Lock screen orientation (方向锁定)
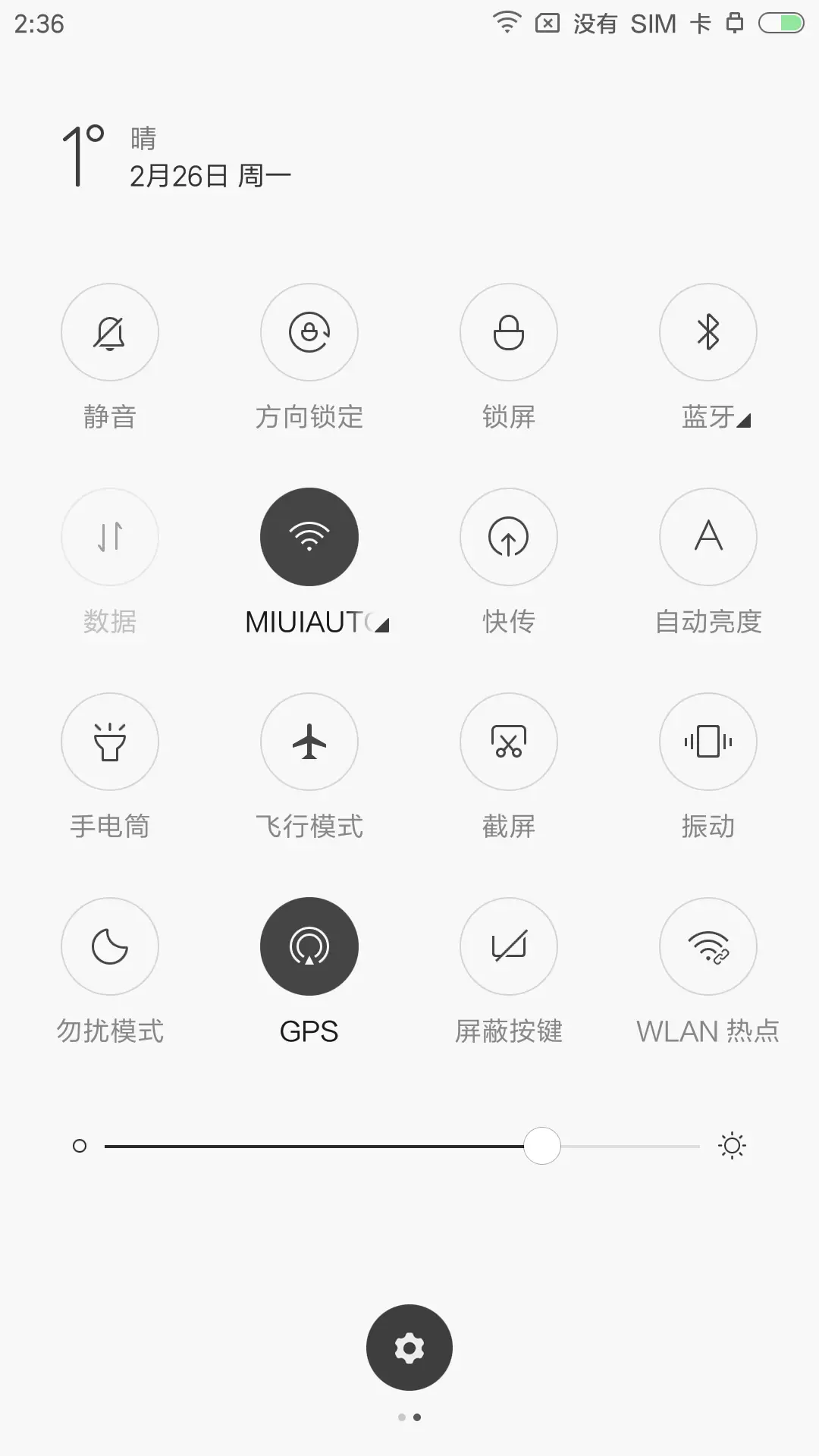 click(x=309, y=332)
